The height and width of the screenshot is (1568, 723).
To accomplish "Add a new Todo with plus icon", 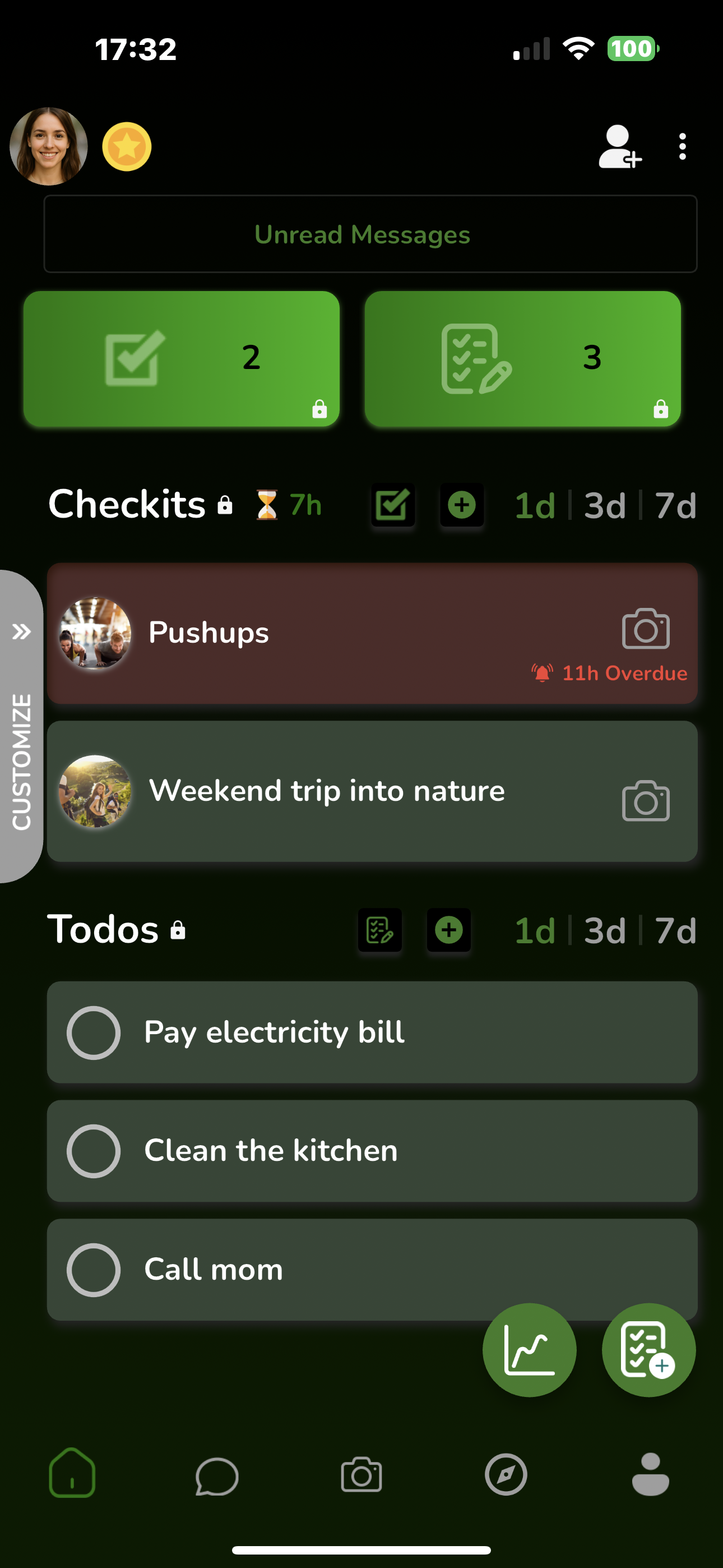I will click(x=448, y=930).
